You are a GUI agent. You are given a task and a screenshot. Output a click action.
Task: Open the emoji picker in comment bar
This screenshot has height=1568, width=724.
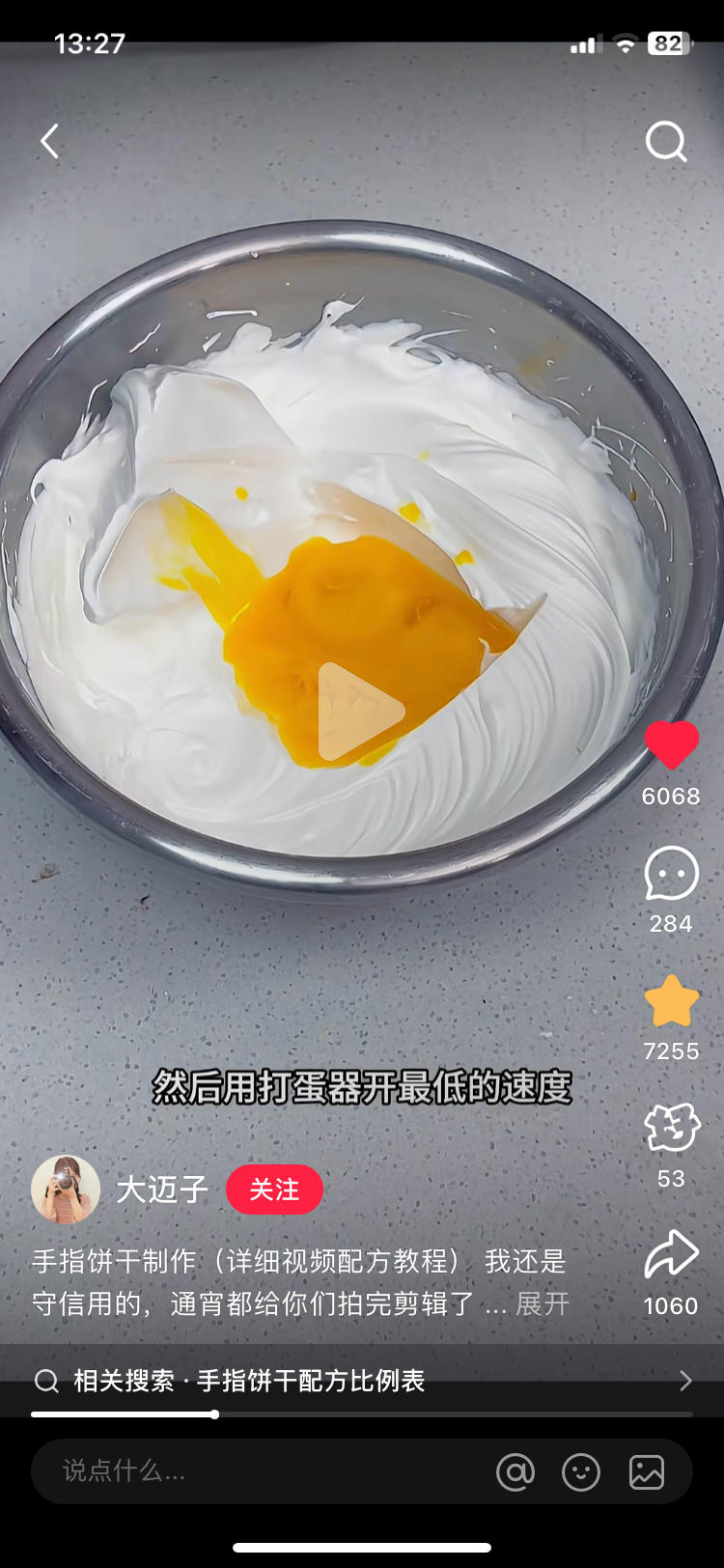(581, 1471)
